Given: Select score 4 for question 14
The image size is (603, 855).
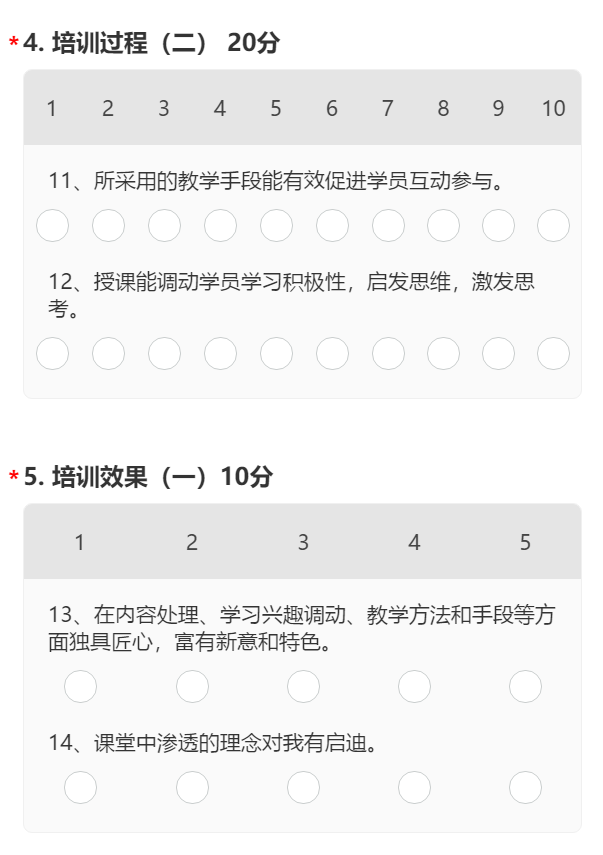Looking at the screenshot, I should click(414, 788).
